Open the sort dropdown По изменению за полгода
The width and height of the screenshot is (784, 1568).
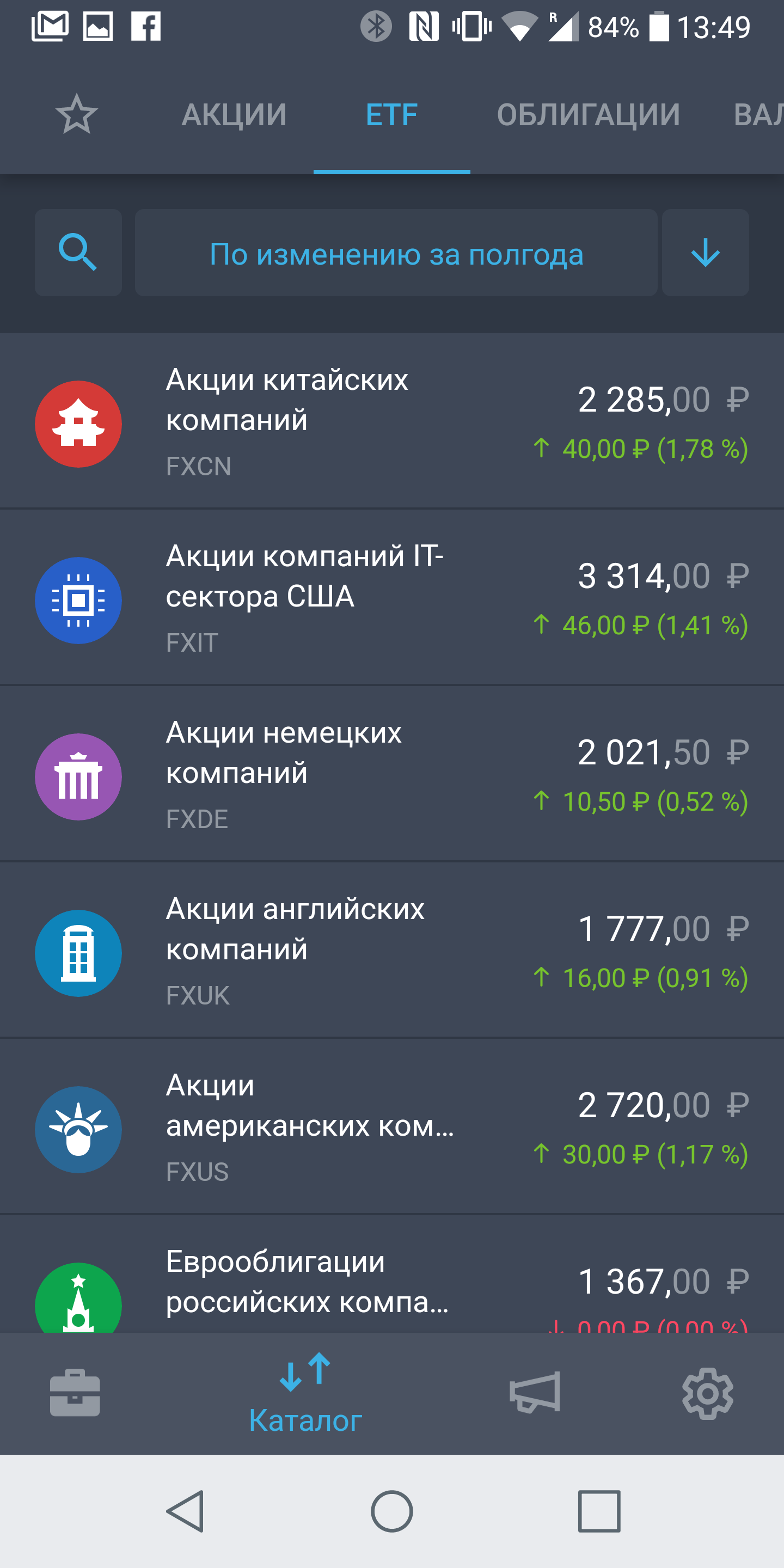[396, 253]
